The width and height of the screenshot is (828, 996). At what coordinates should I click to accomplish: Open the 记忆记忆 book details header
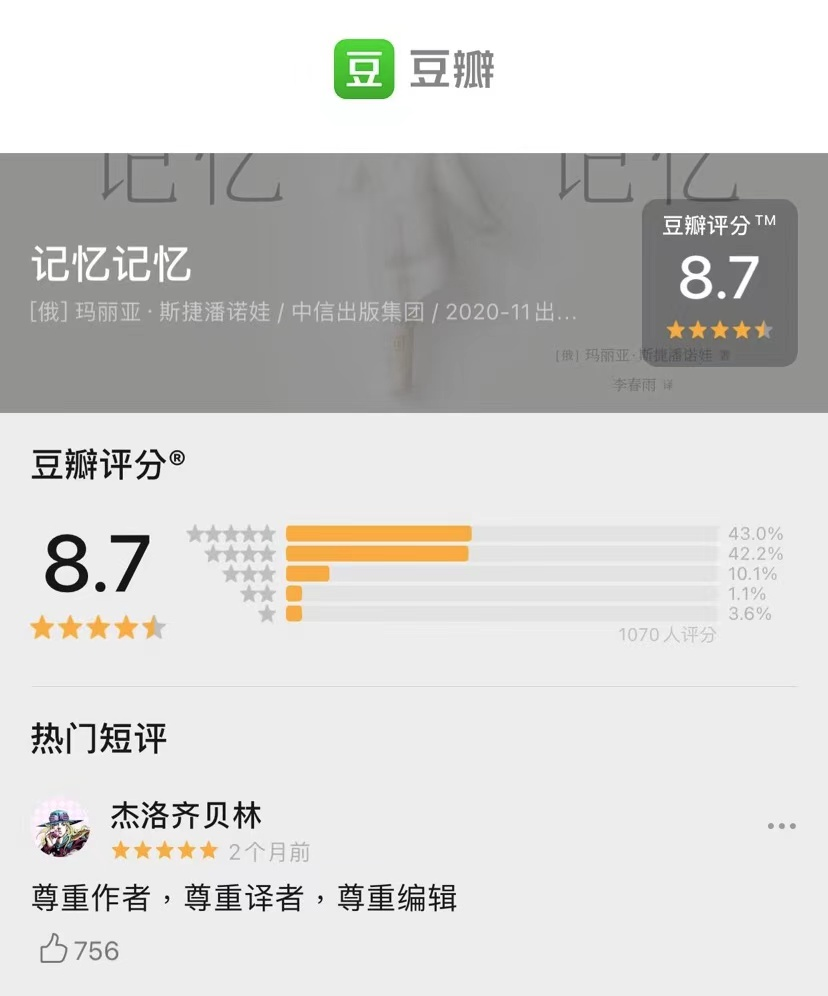(x=111, y=266)
